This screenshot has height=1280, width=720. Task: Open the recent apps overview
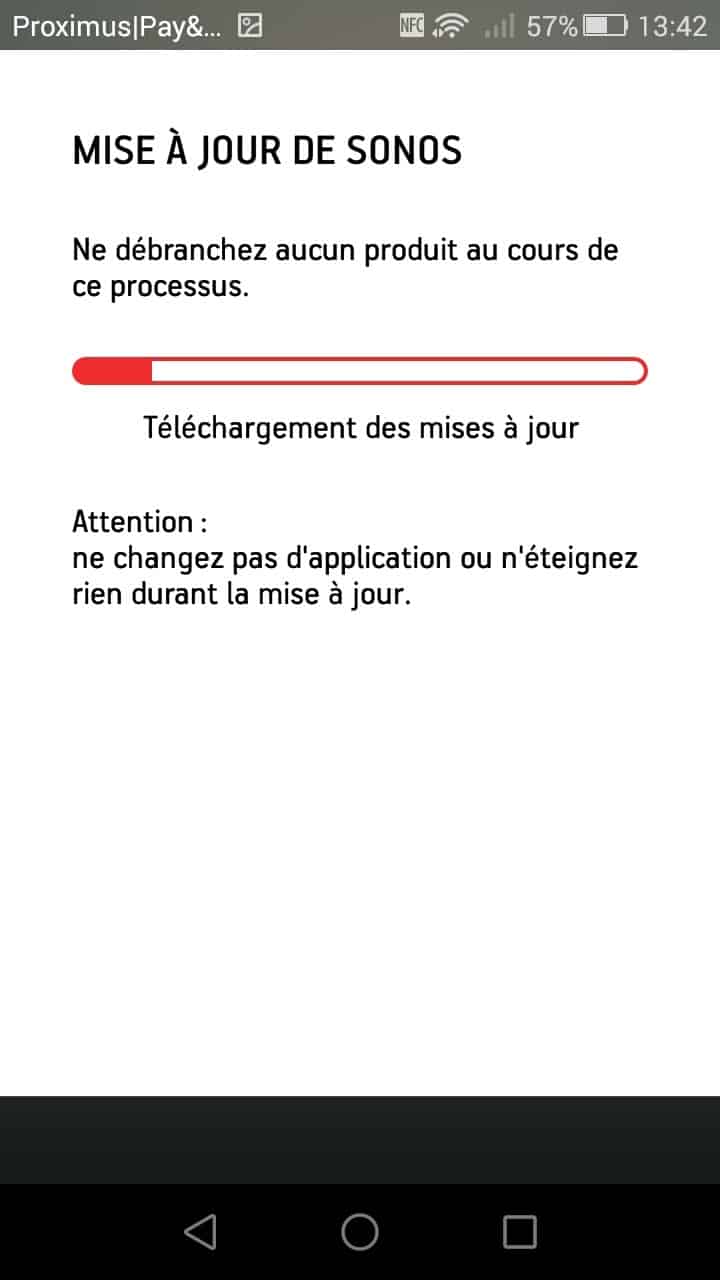point(519,1232)
